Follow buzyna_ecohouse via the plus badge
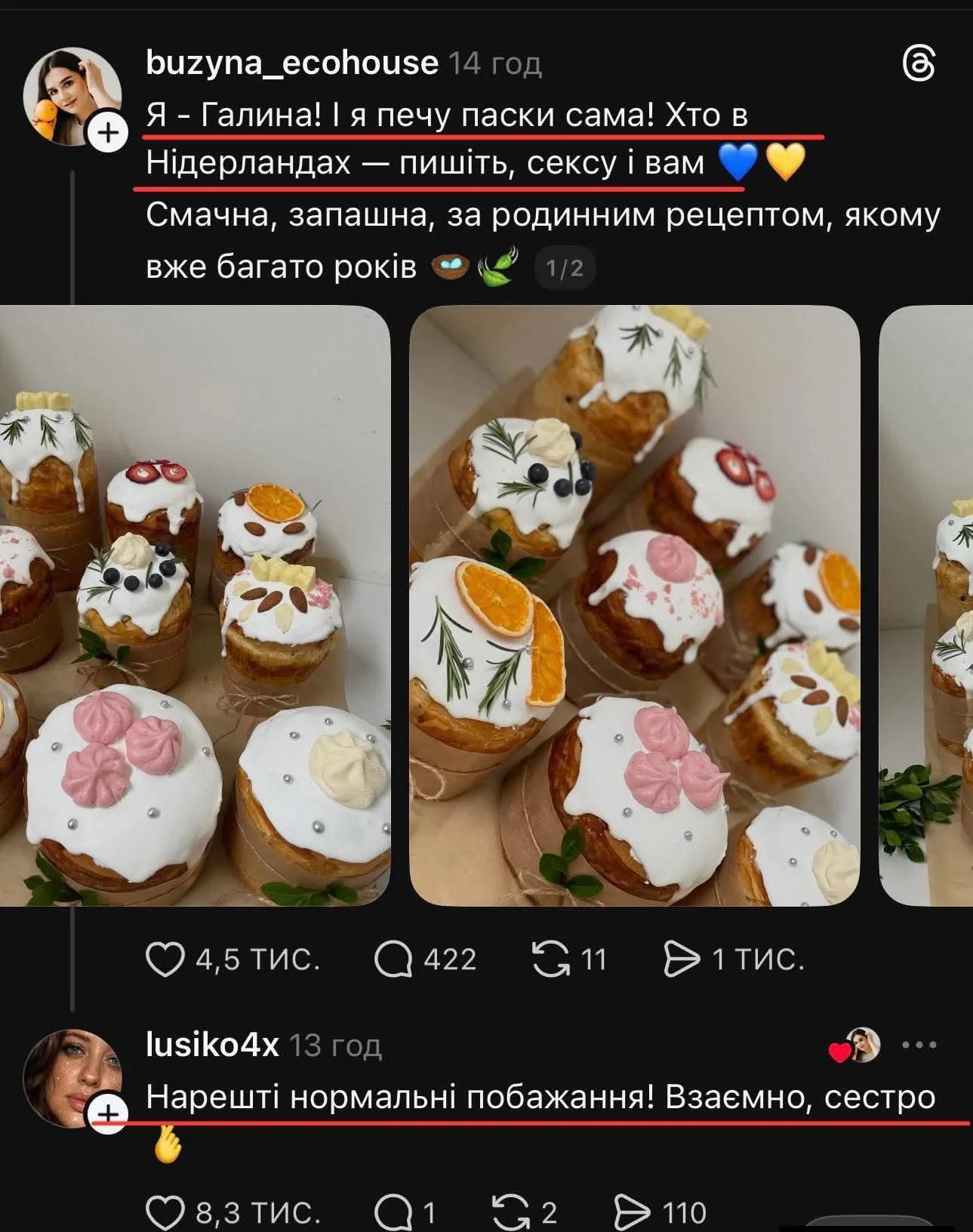This screenshot has height=1232, width=973. coord(109,134)
